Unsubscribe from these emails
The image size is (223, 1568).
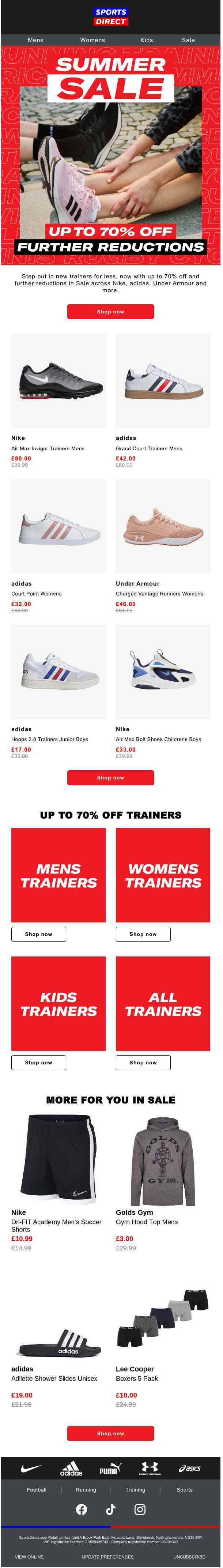pos(189,1556)
